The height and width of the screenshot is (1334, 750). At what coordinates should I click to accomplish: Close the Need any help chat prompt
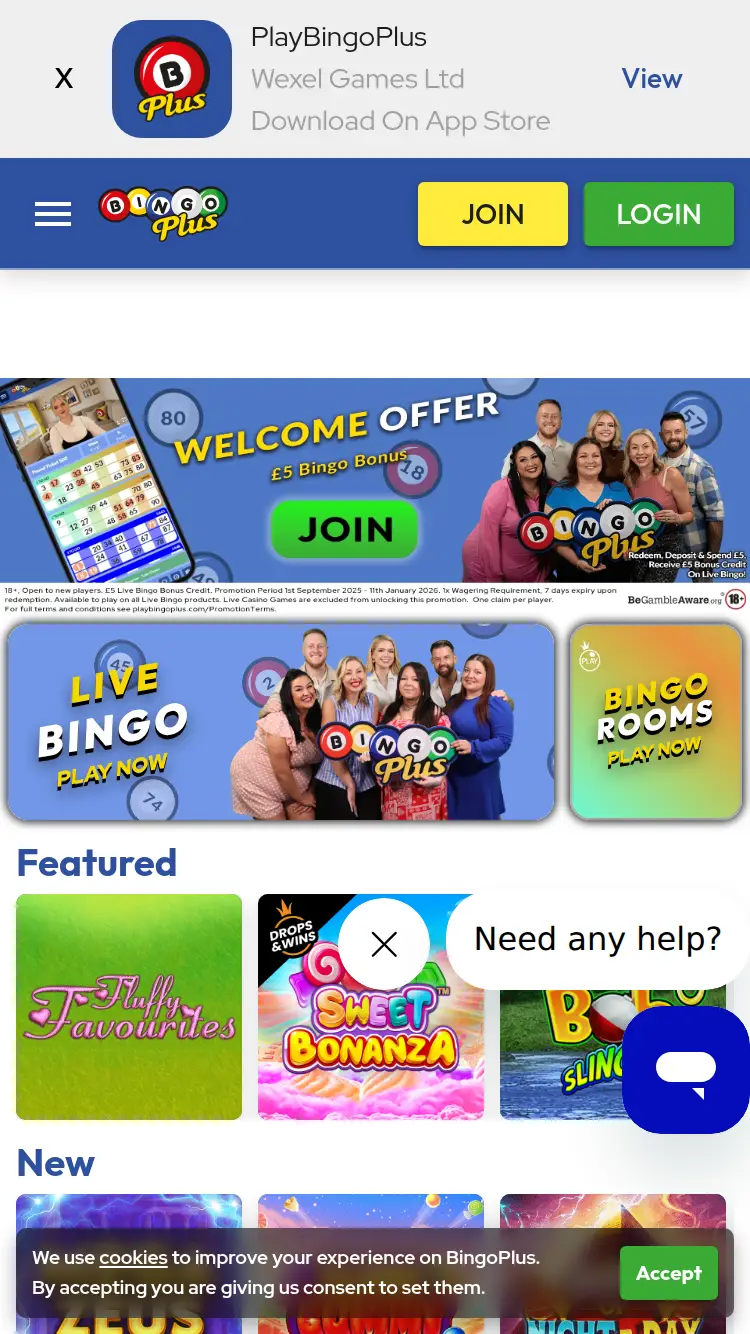pos(384,943)
